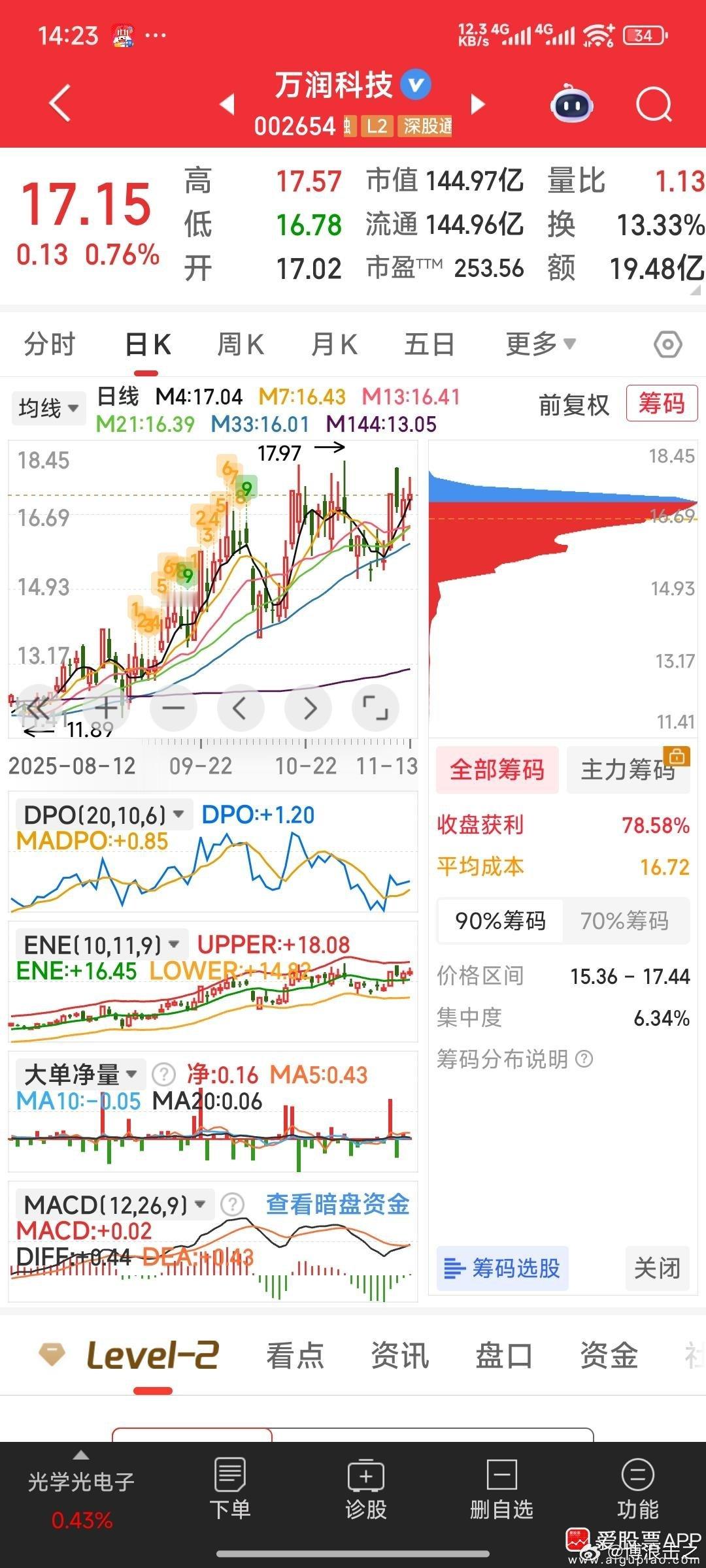Open the 均线 indicator dropdown
This screenshot has width=706, height=1568.
pos(48,408)
